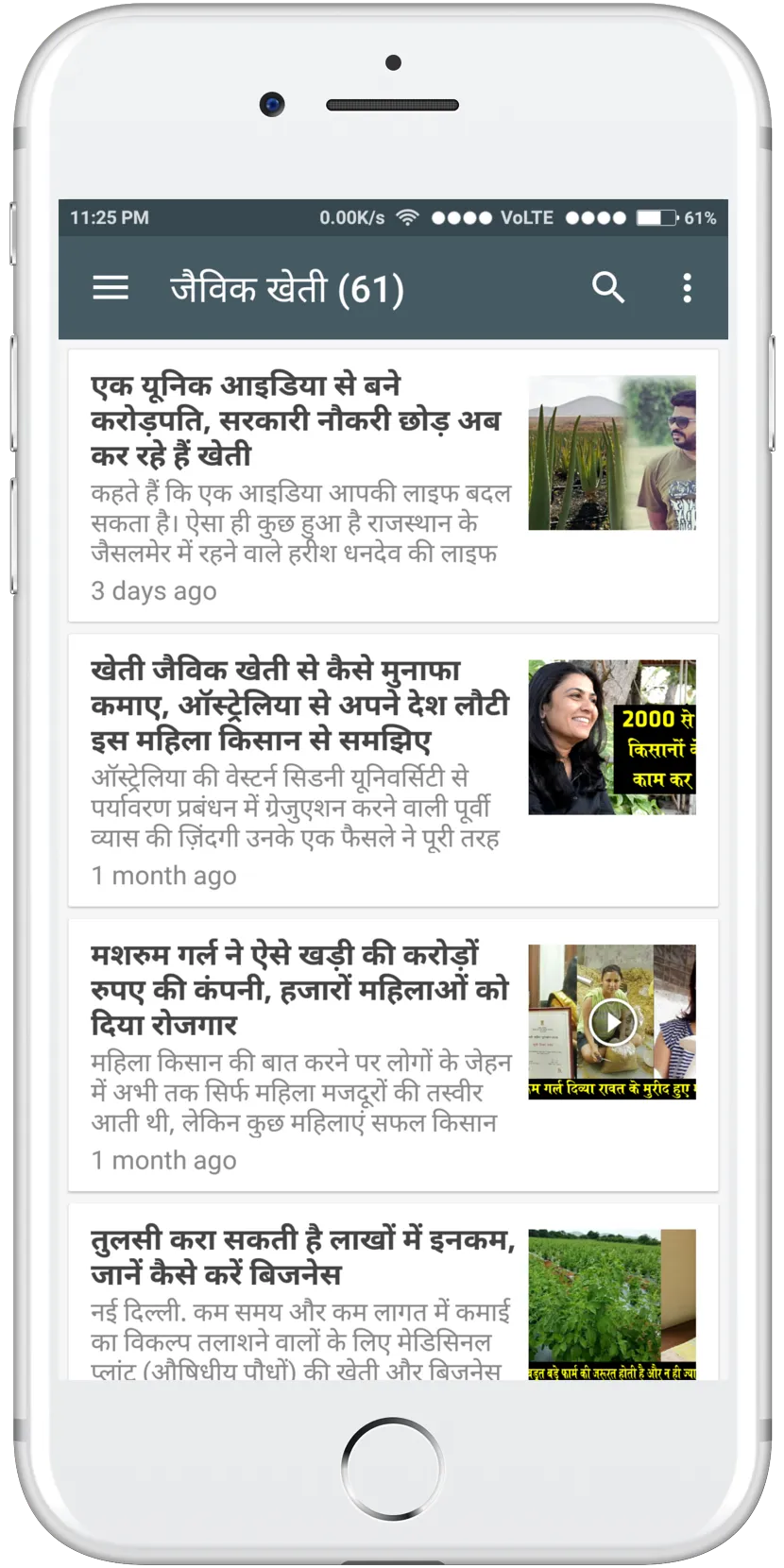The height and width of the screenshot is (1568, 784).
Task: Select the करोड़पति unique idea article headline
Action: click(x=293, y=418)
